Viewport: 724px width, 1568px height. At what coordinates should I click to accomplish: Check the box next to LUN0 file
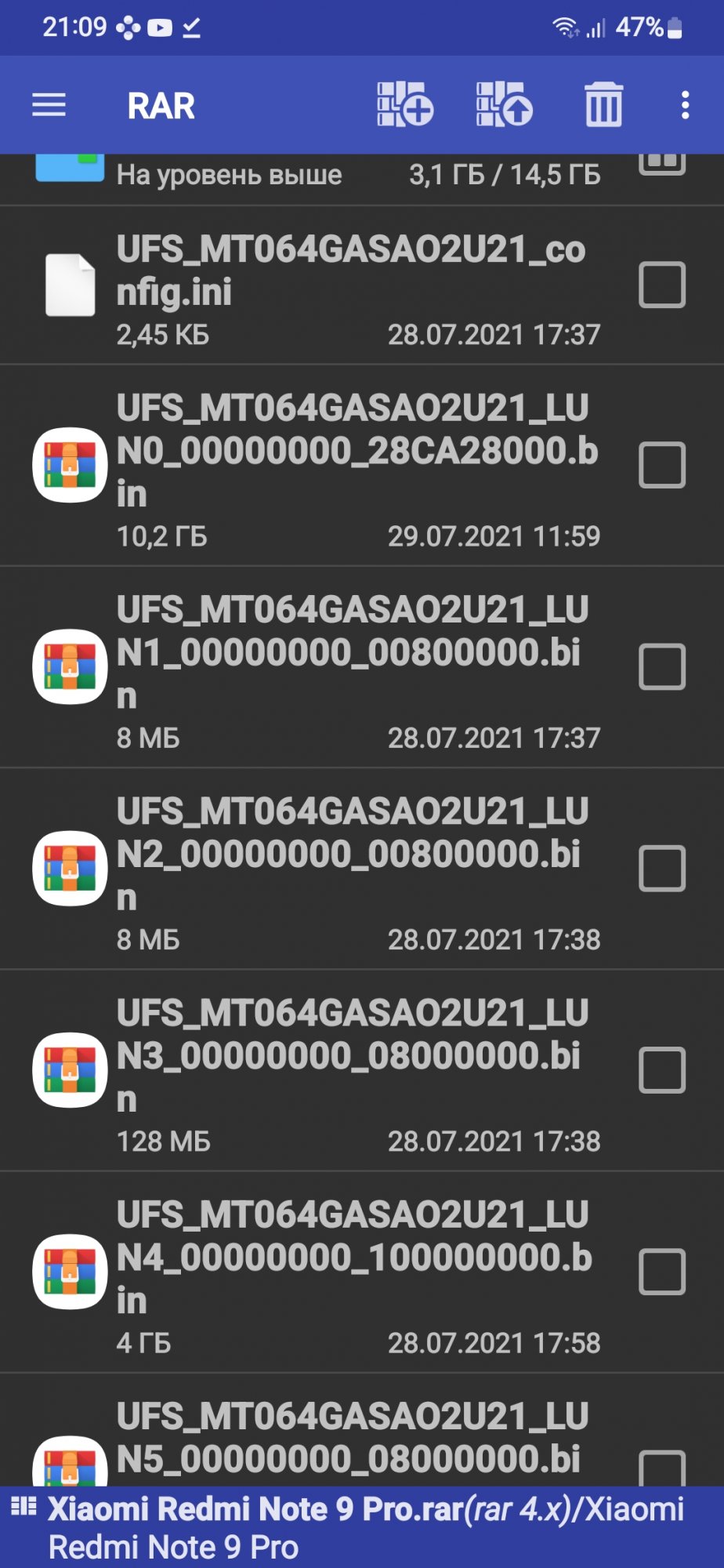[x=662, y=465]
